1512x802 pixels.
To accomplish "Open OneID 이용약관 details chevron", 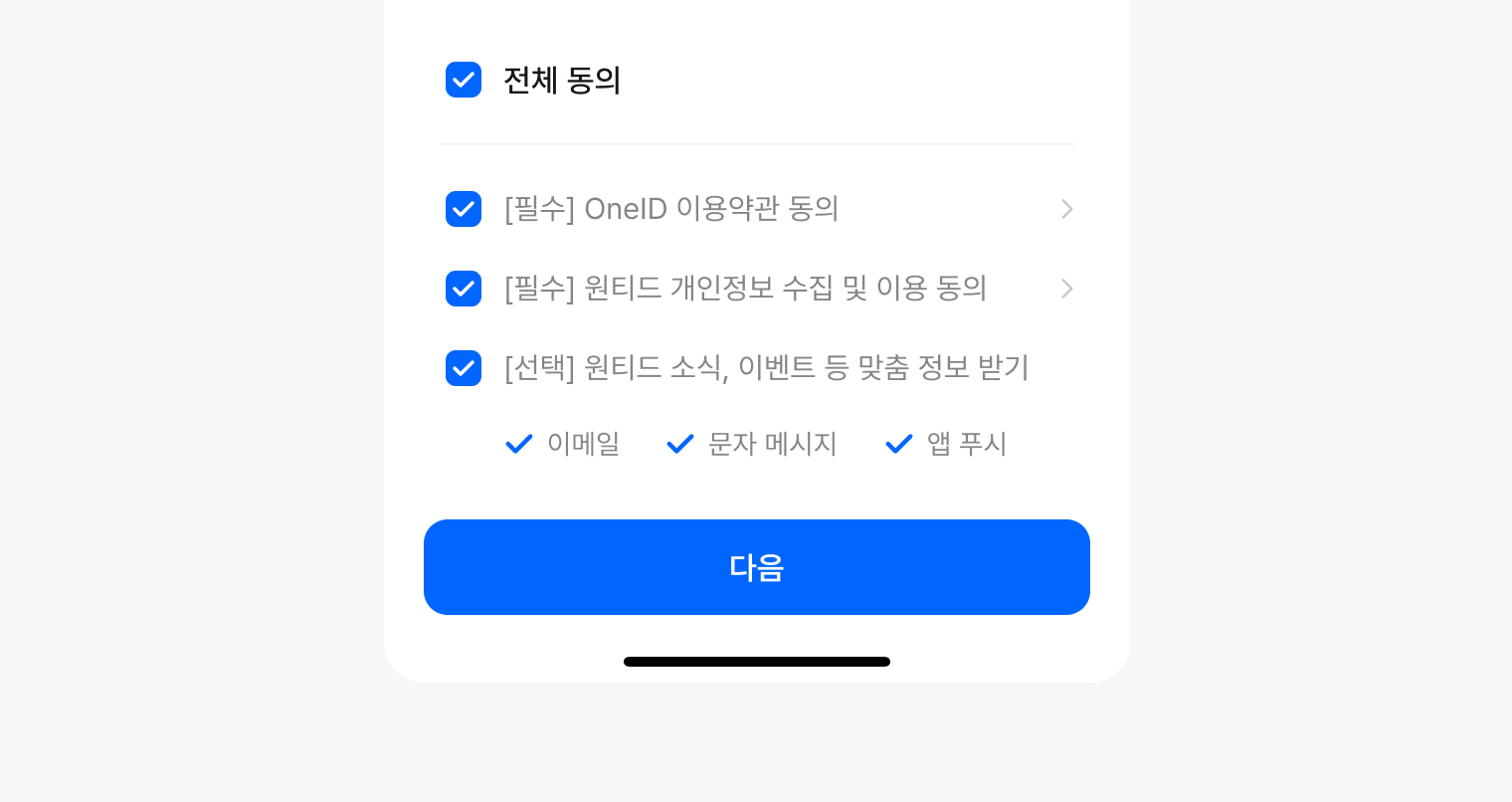I will pos(1066,209).
